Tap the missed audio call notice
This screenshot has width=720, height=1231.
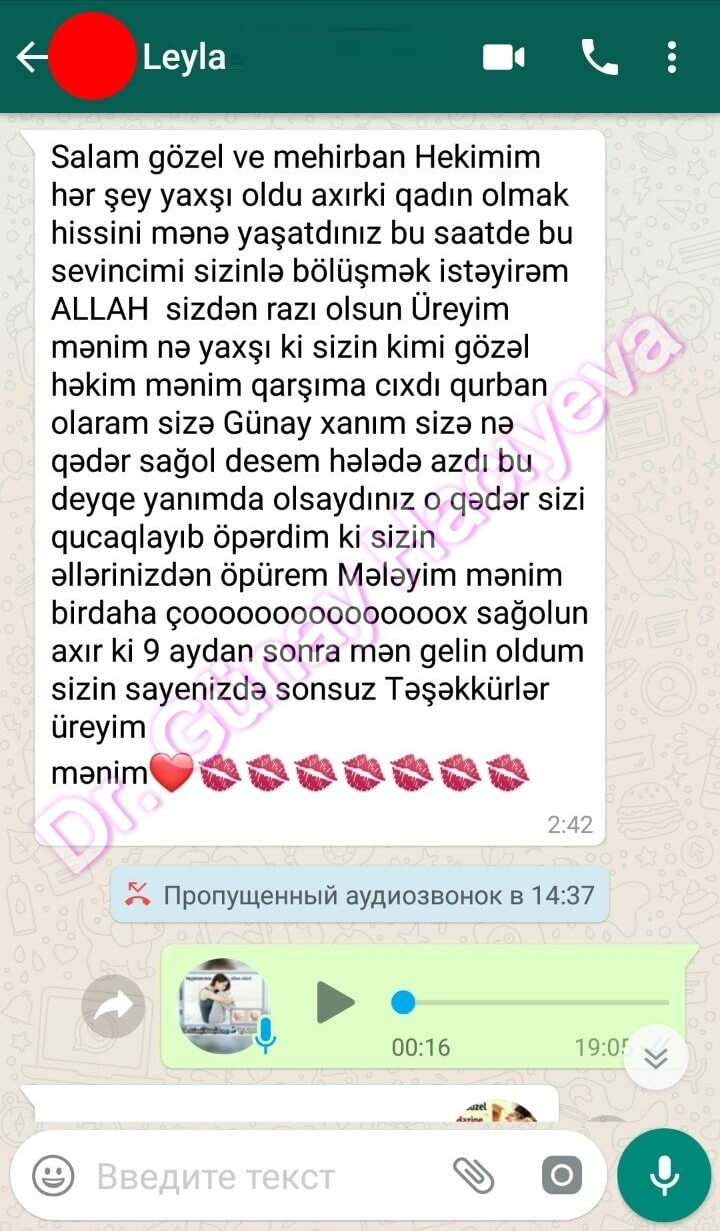tap(360, 894)
